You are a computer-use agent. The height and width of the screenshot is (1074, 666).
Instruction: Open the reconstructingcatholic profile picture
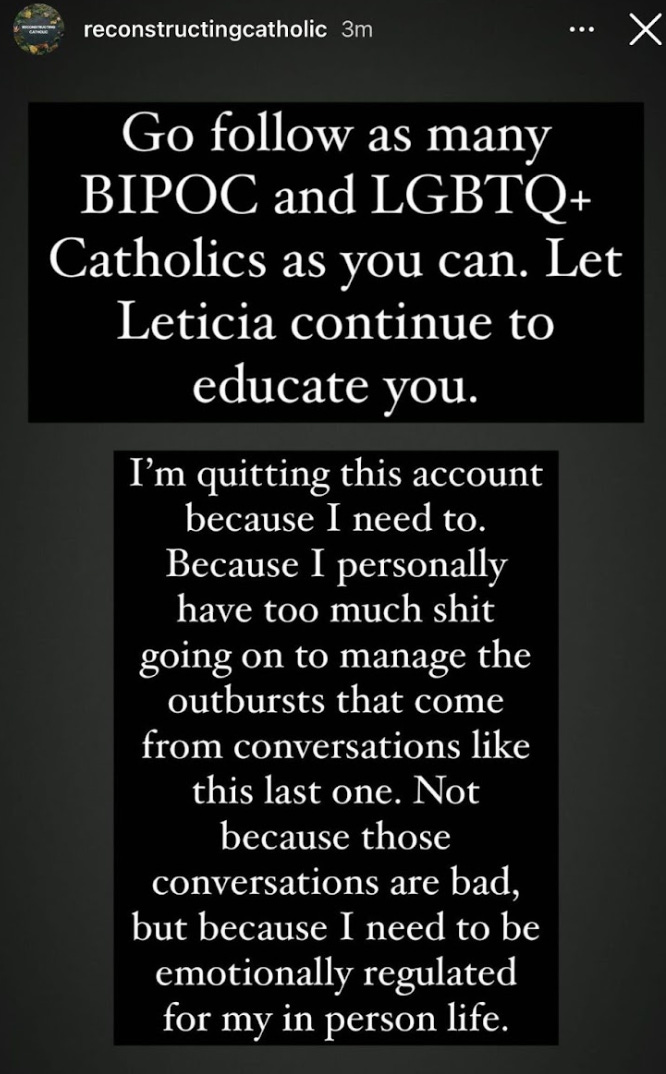(38, 31)
